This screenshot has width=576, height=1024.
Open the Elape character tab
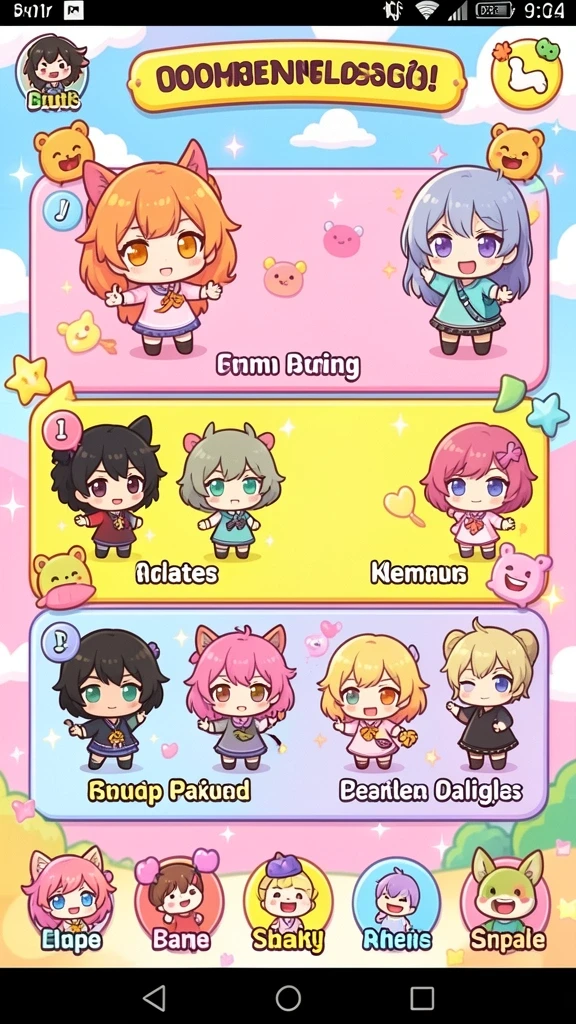point(71,901)
